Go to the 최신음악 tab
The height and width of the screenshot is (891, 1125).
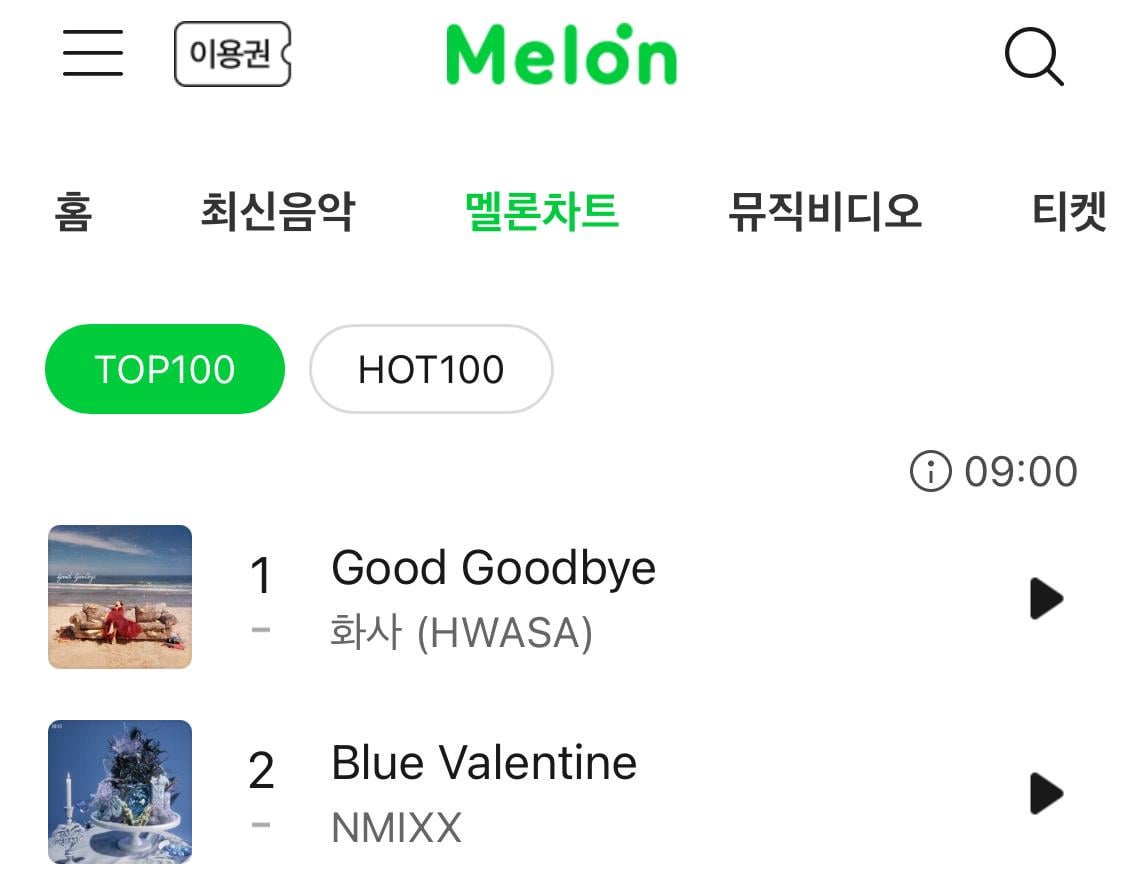click(277, 212)
